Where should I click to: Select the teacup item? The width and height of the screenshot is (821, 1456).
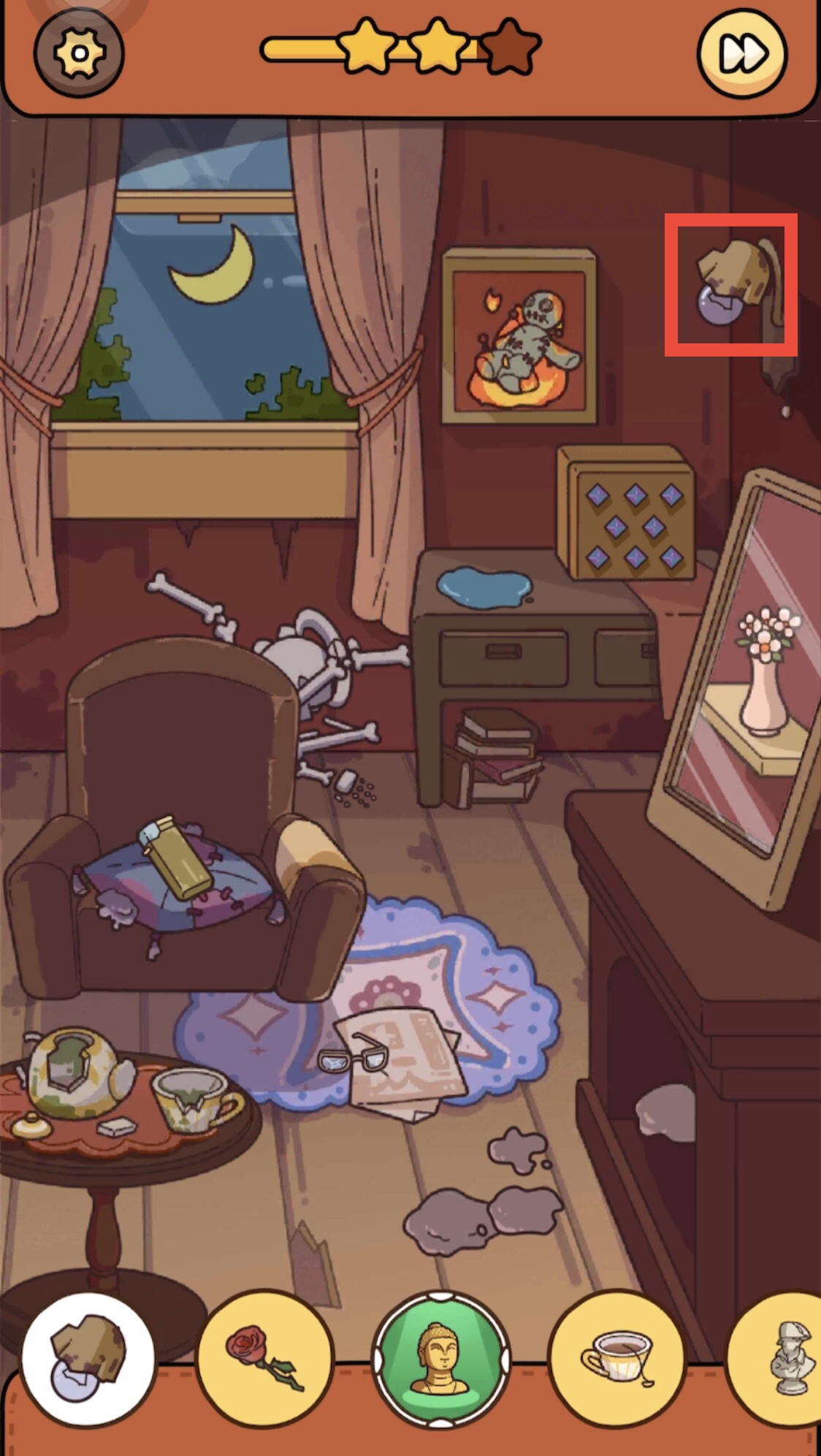(x=617, y=1359)
